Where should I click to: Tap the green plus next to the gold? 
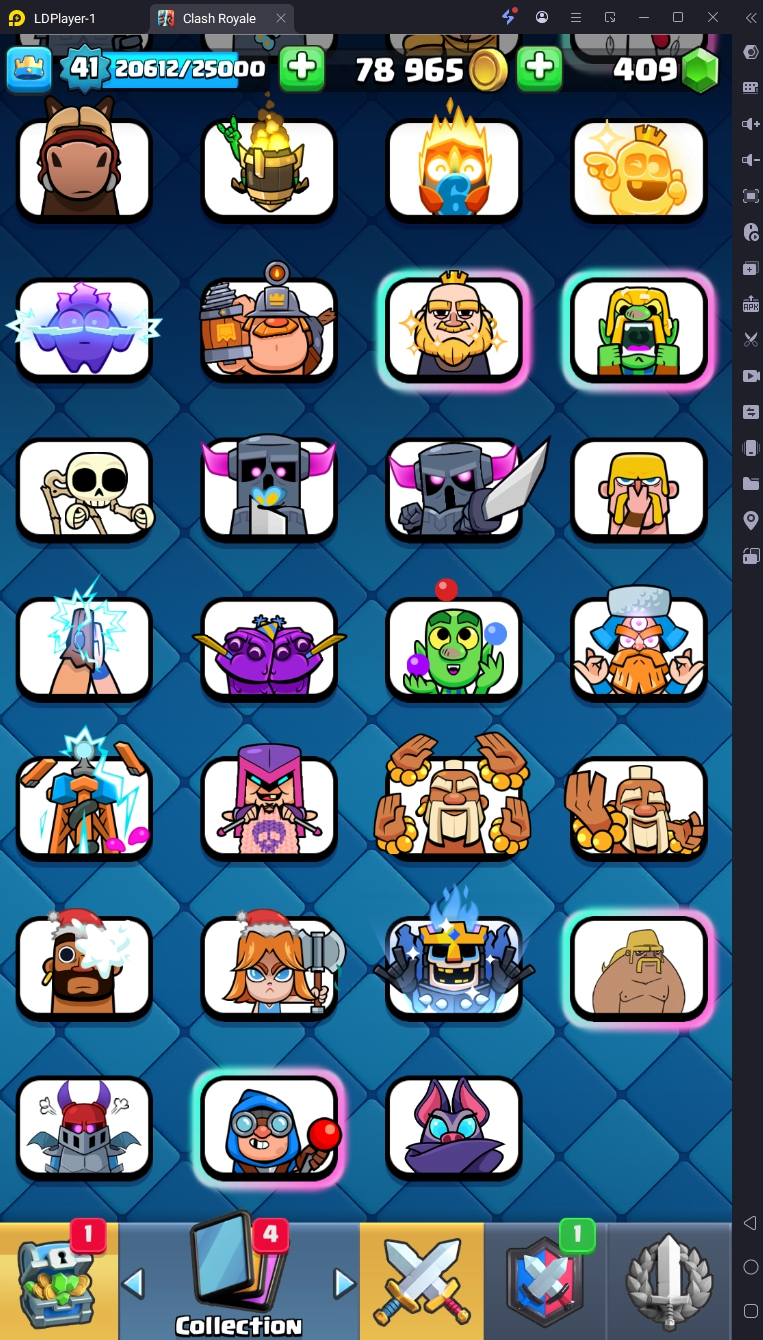(x=538, y=68)
